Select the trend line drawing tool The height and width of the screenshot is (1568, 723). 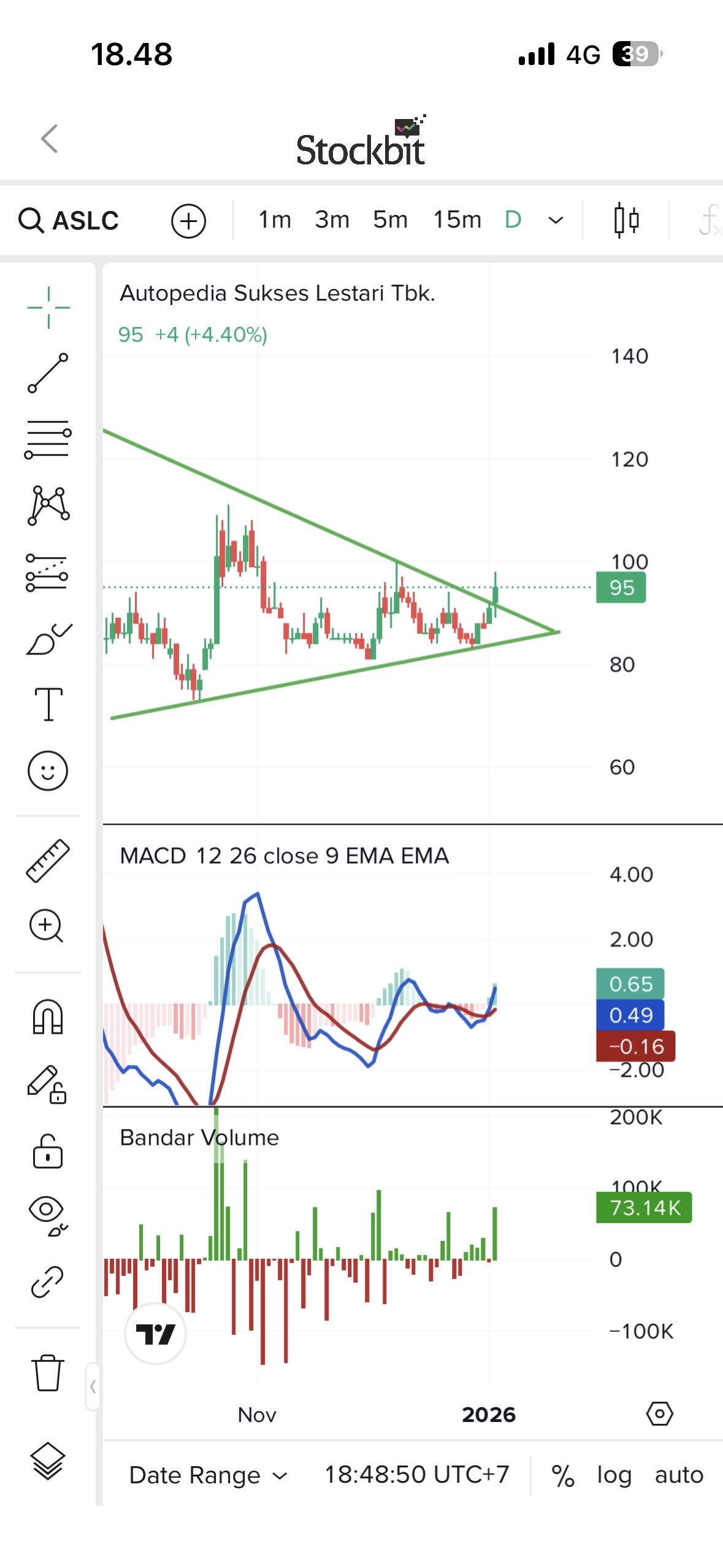pyautogui.click(x=48, y=373)
